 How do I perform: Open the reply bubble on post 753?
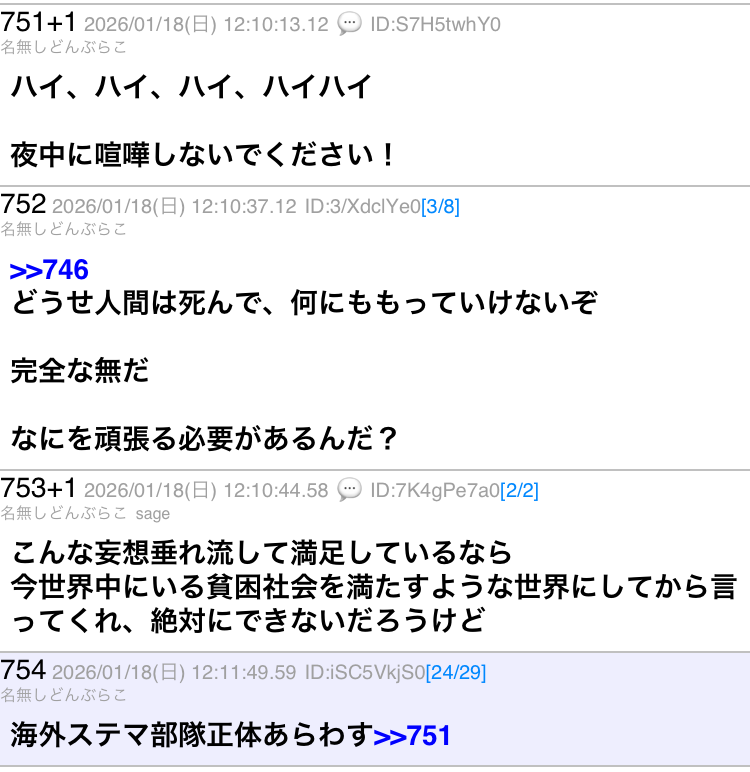[x=349, y=490]
